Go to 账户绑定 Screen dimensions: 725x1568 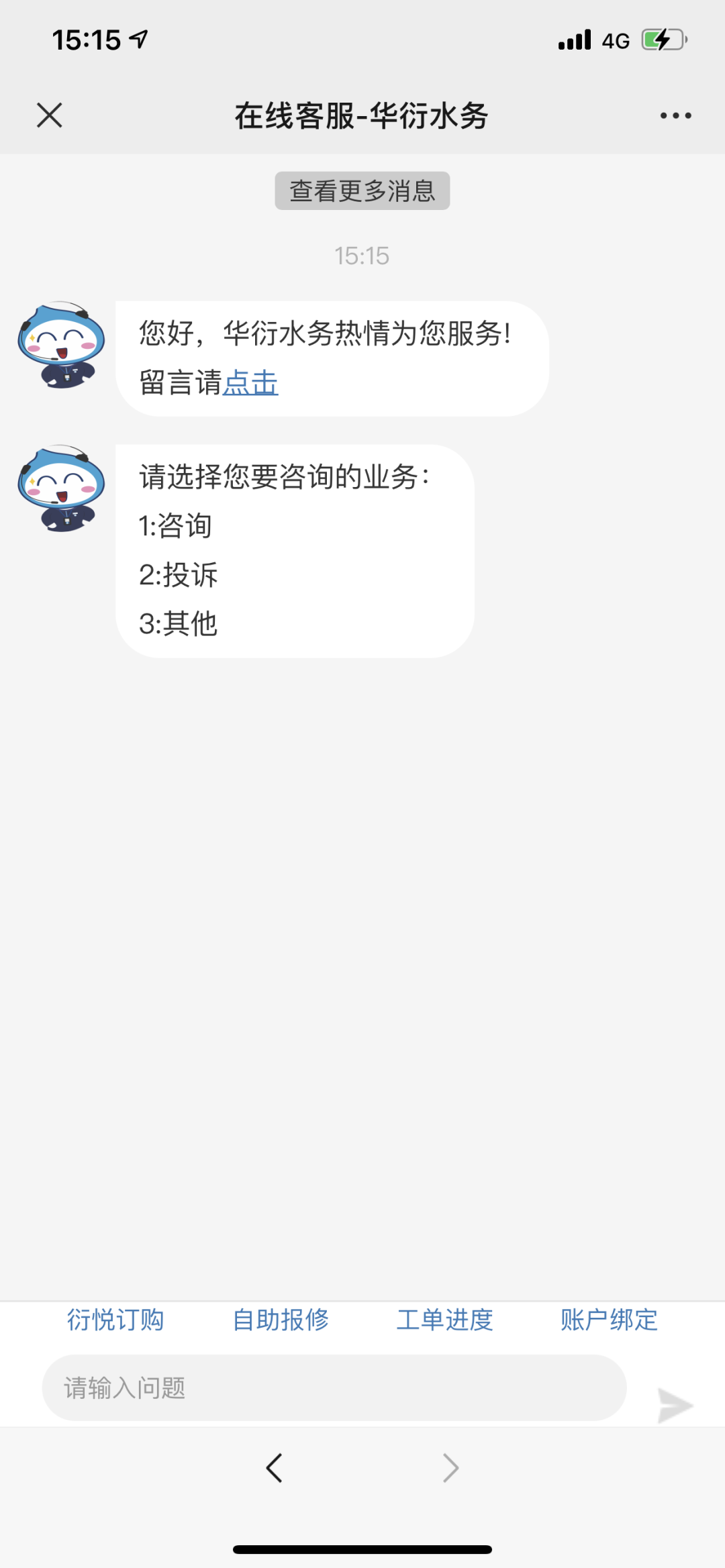pos(609,1320)
